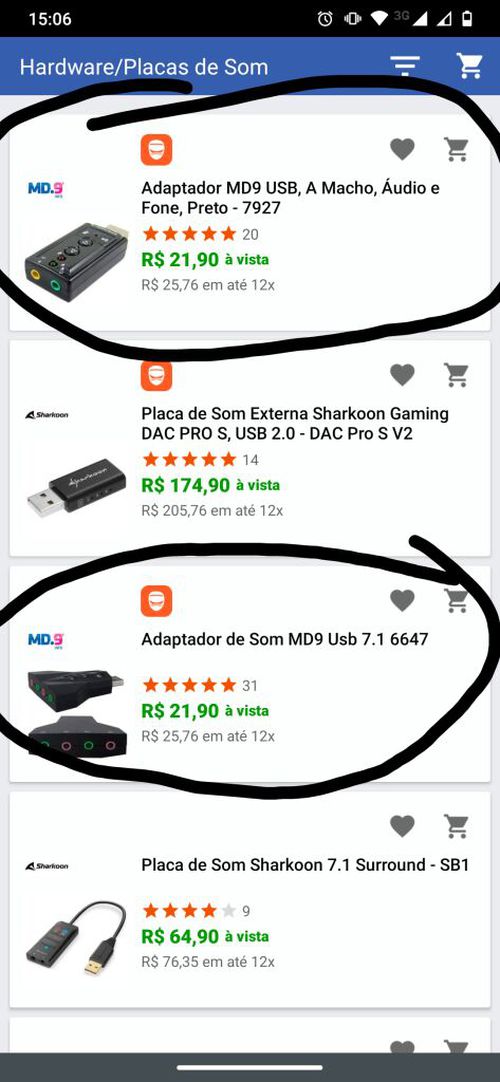Open the filter and sort icon
The width and height of the screenshot is (500, 1082).
click(405, 66)
